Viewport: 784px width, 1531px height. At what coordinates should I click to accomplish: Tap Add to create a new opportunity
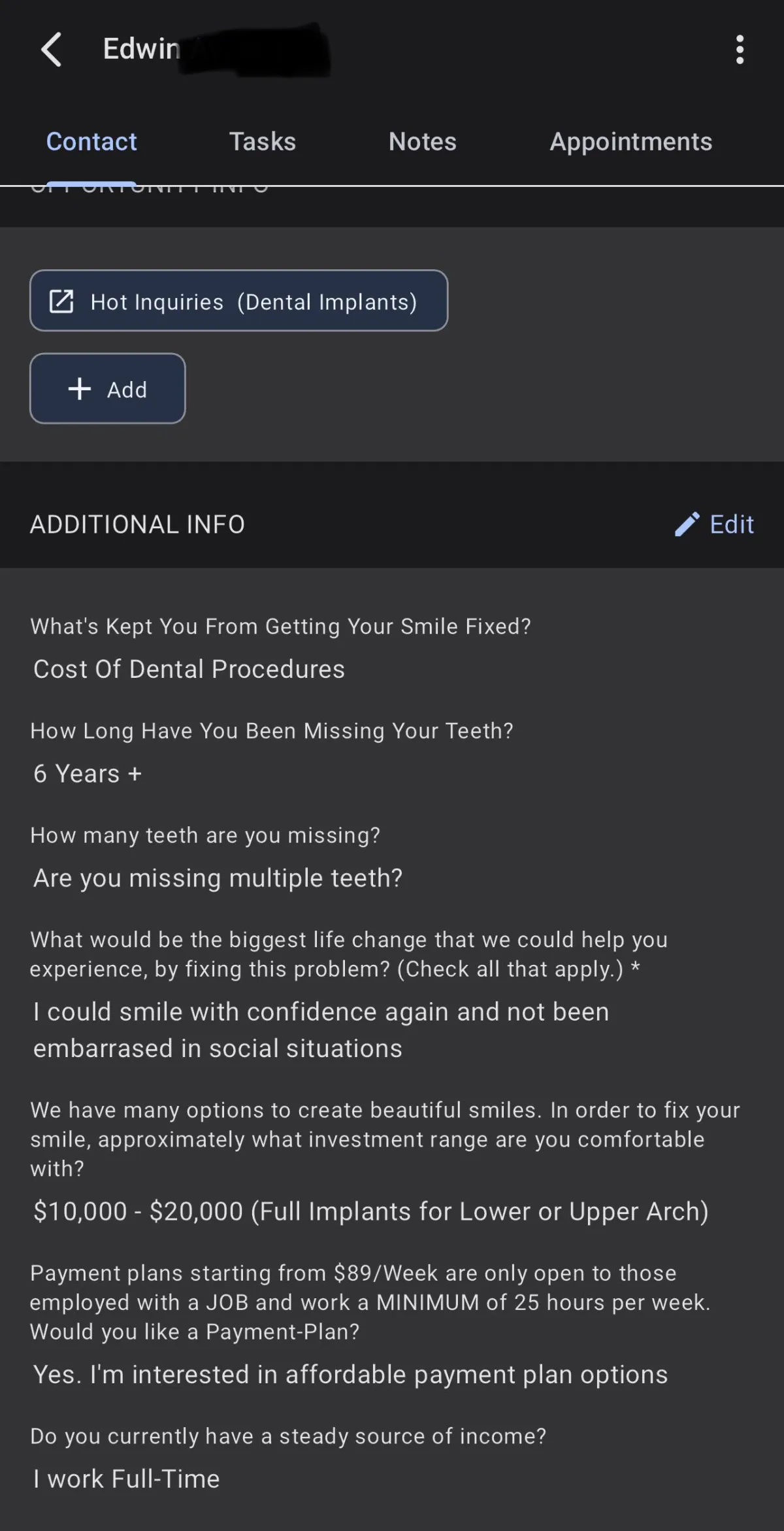[108, 388]
